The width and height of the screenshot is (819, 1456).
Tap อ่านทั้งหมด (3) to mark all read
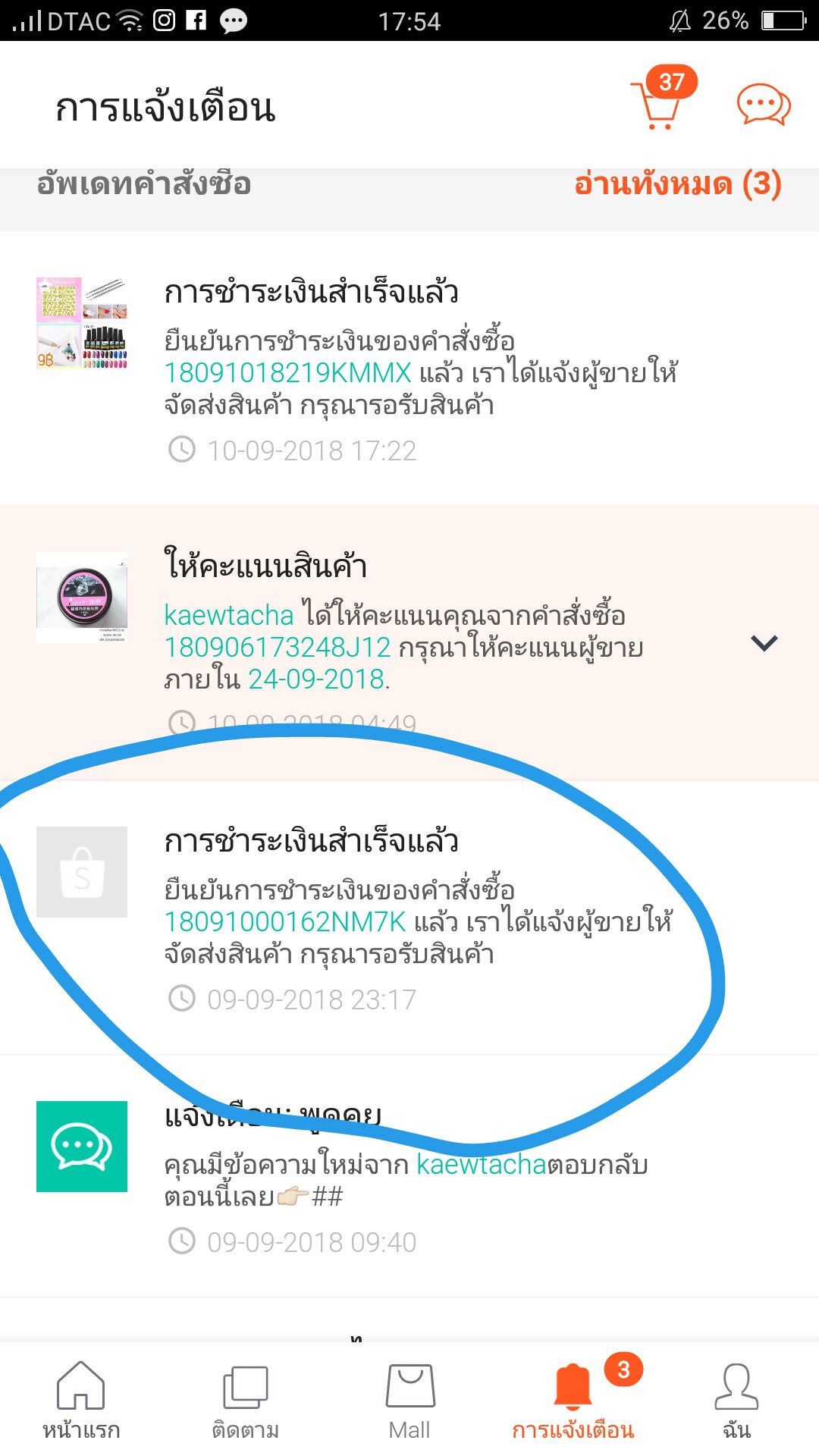677,184
